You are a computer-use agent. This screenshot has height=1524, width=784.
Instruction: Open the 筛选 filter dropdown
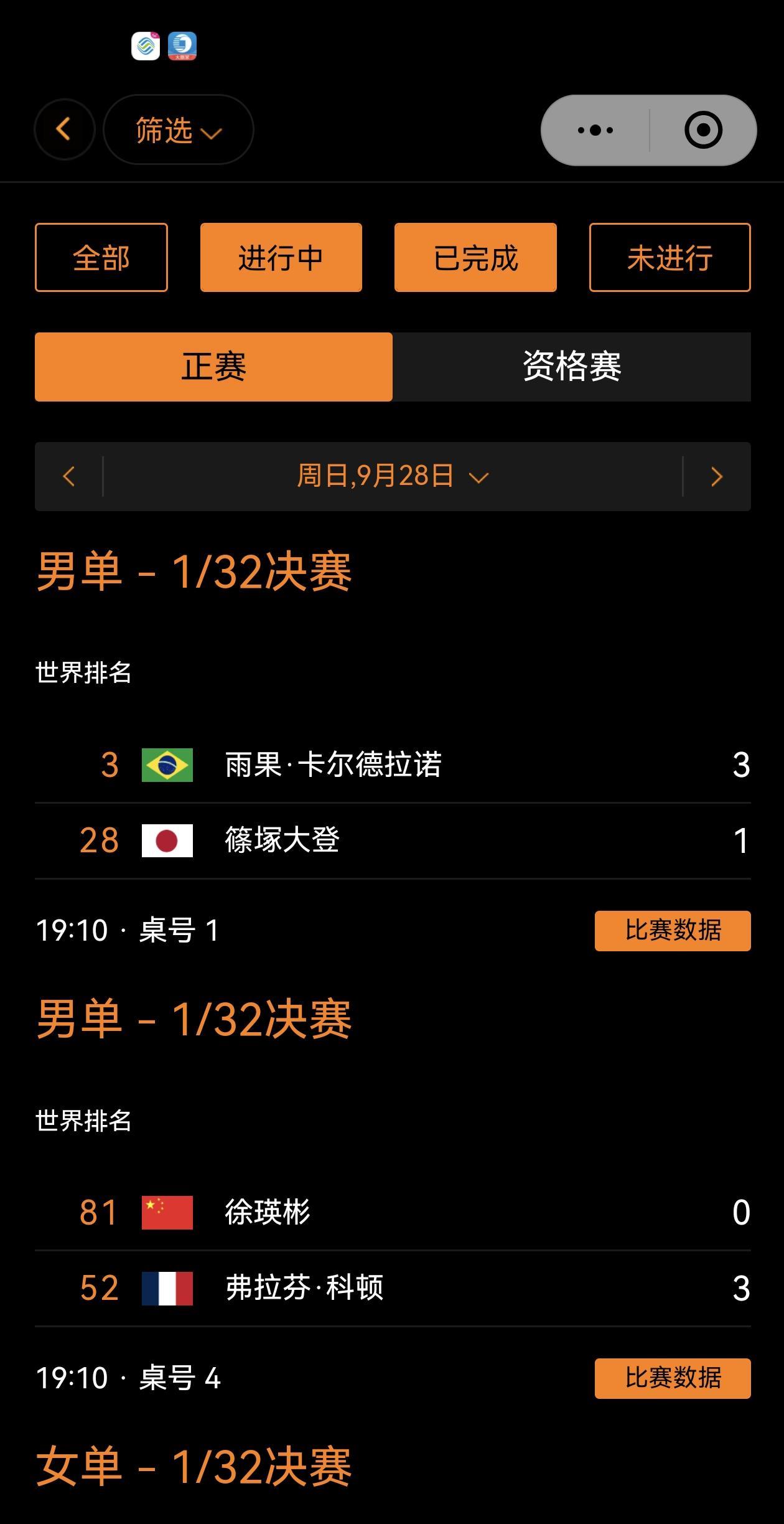pyautogui.click(x=178, y=130)
